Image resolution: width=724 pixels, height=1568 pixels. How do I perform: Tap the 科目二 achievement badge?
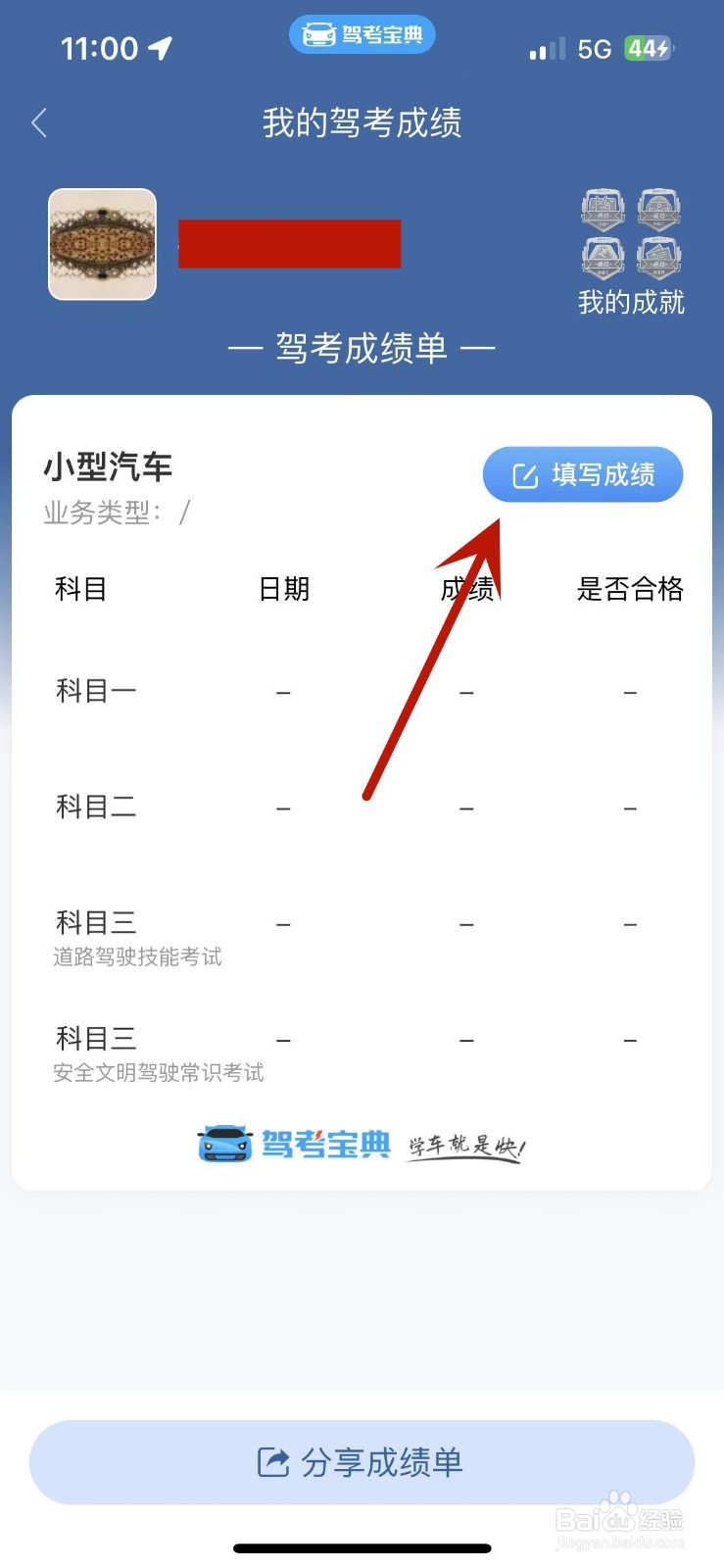[x=658, y=208]
